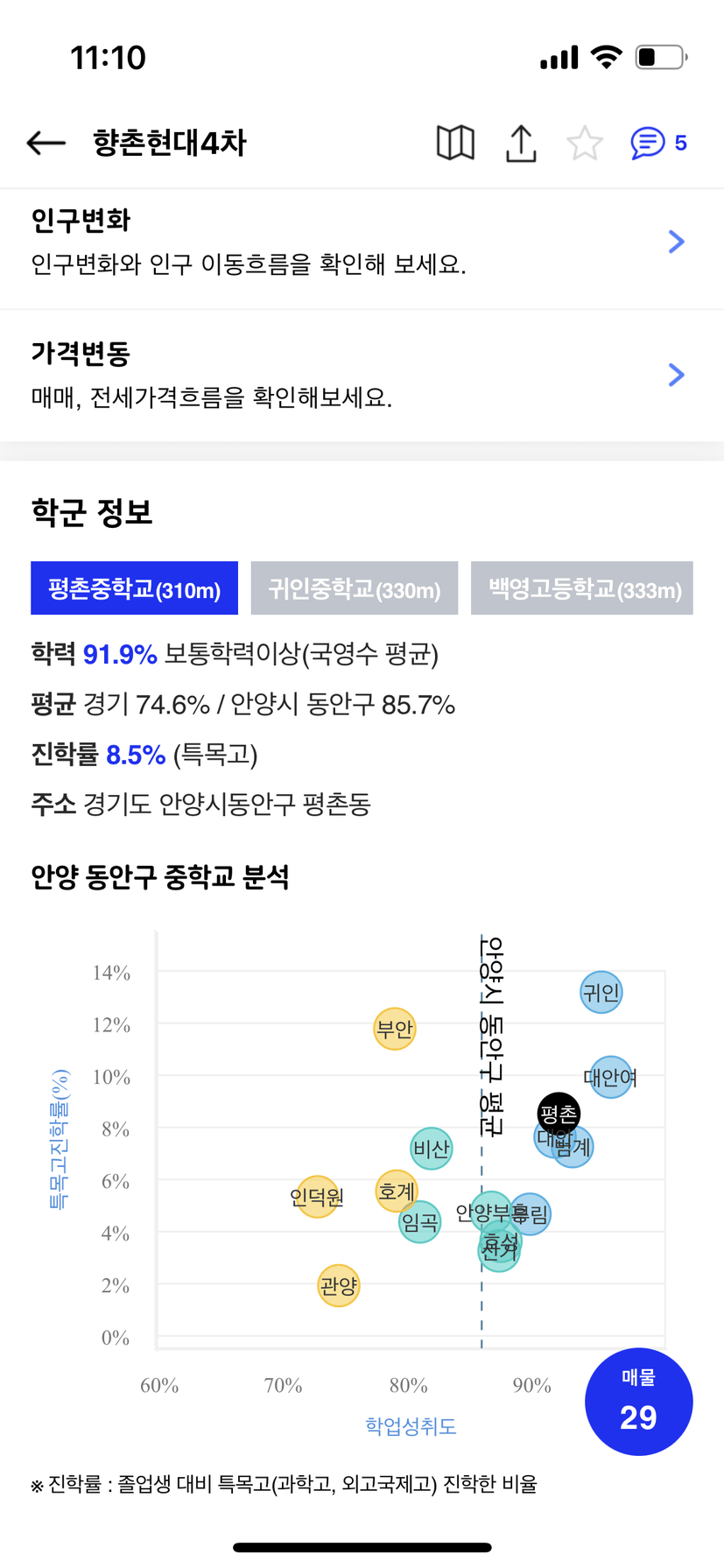The width and height of the screenshot is (724, 1568).
Task: Share this apartment via the upload icon
Action: pyautogui.click(x=521, y=143)
